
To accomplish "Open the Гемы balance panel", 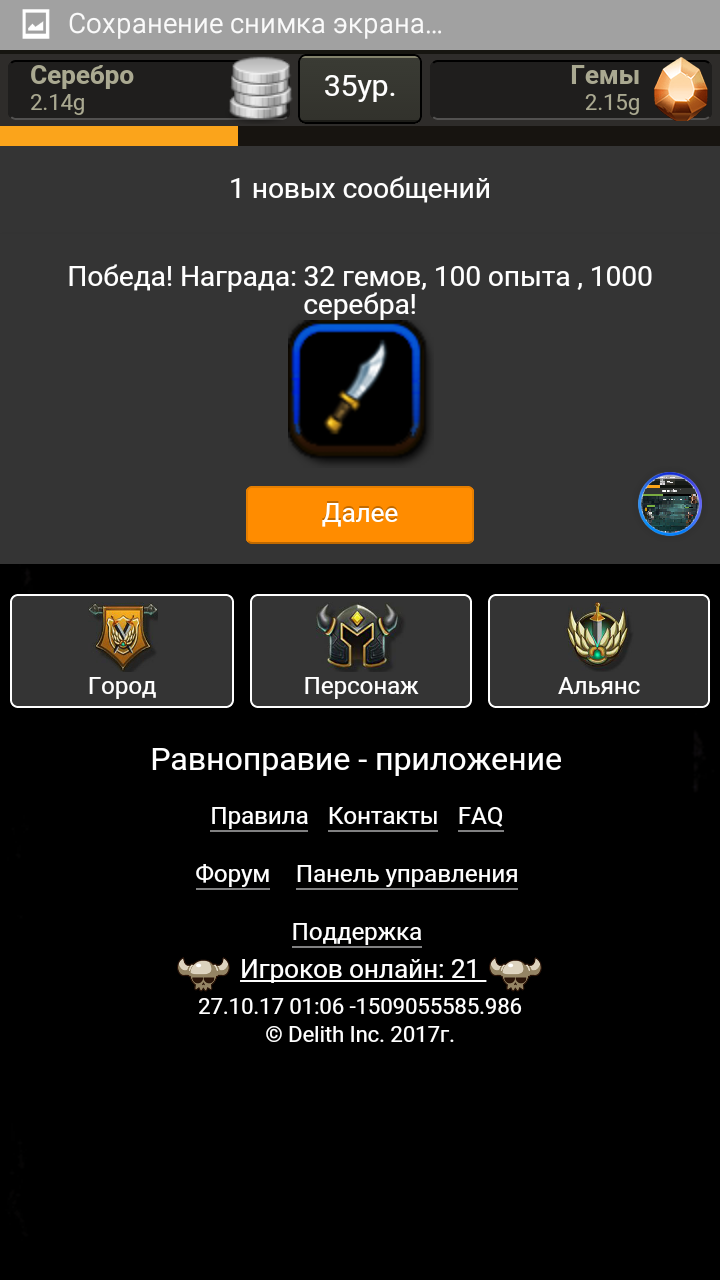I will click(x=570, y=89).
